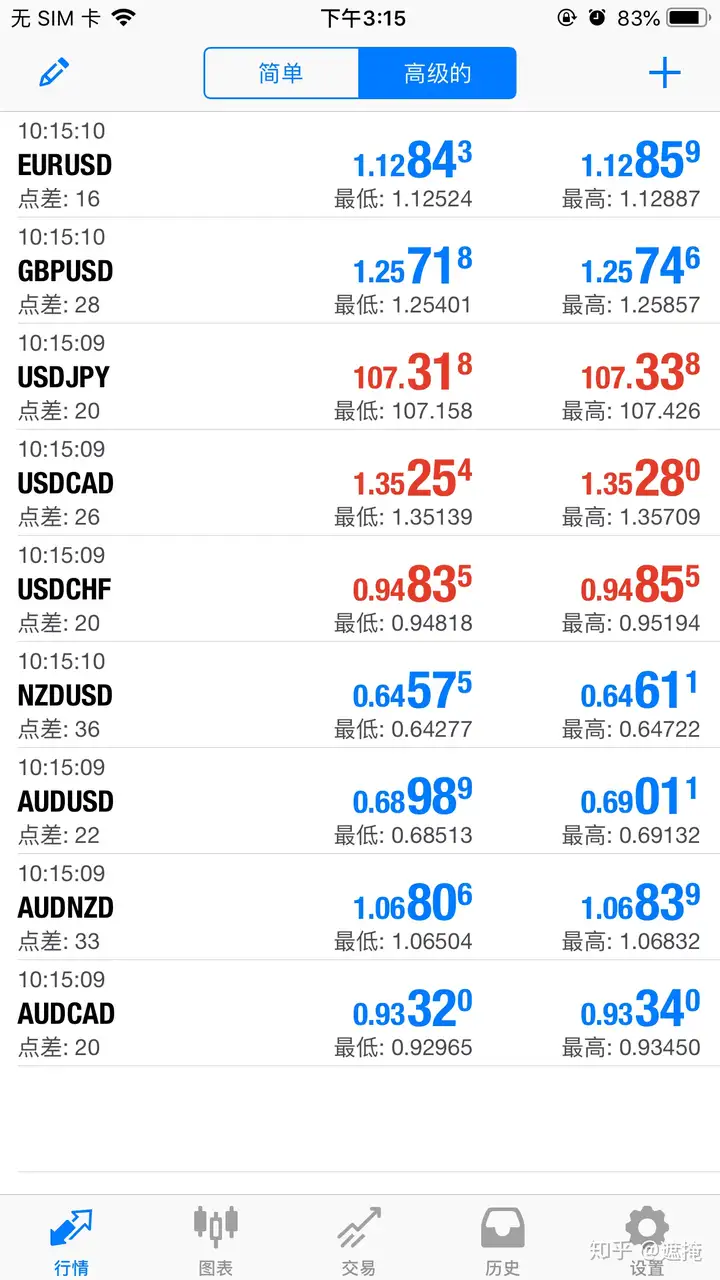Open the 历史 tab
The height and width of the screenshot is (1280, 720).
[503, 1239]
